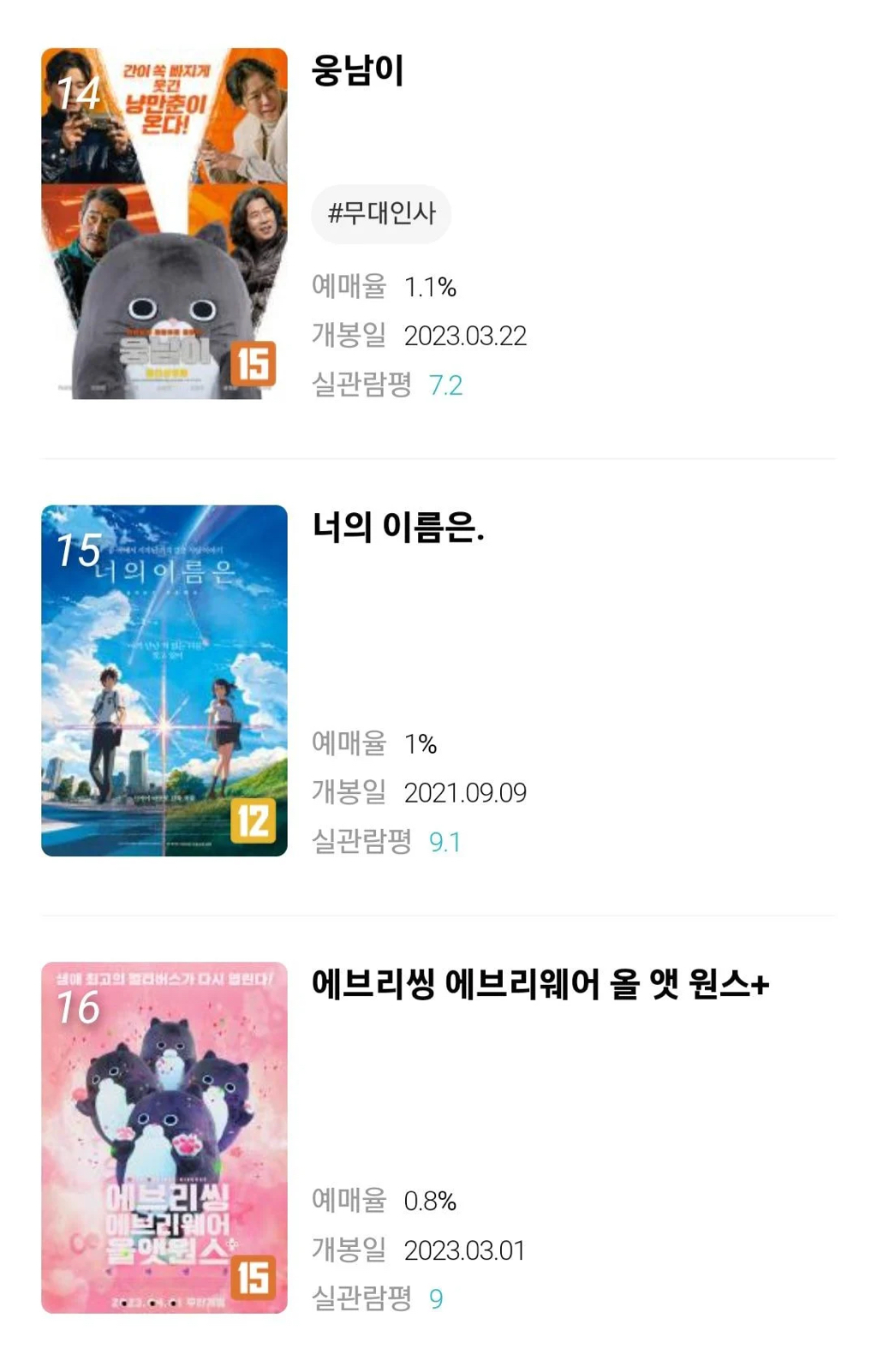Select the #무대인사 tag on 웅남이
Image resolution: width=877 pixels, height=1372 pixels.
coord(380,214)
